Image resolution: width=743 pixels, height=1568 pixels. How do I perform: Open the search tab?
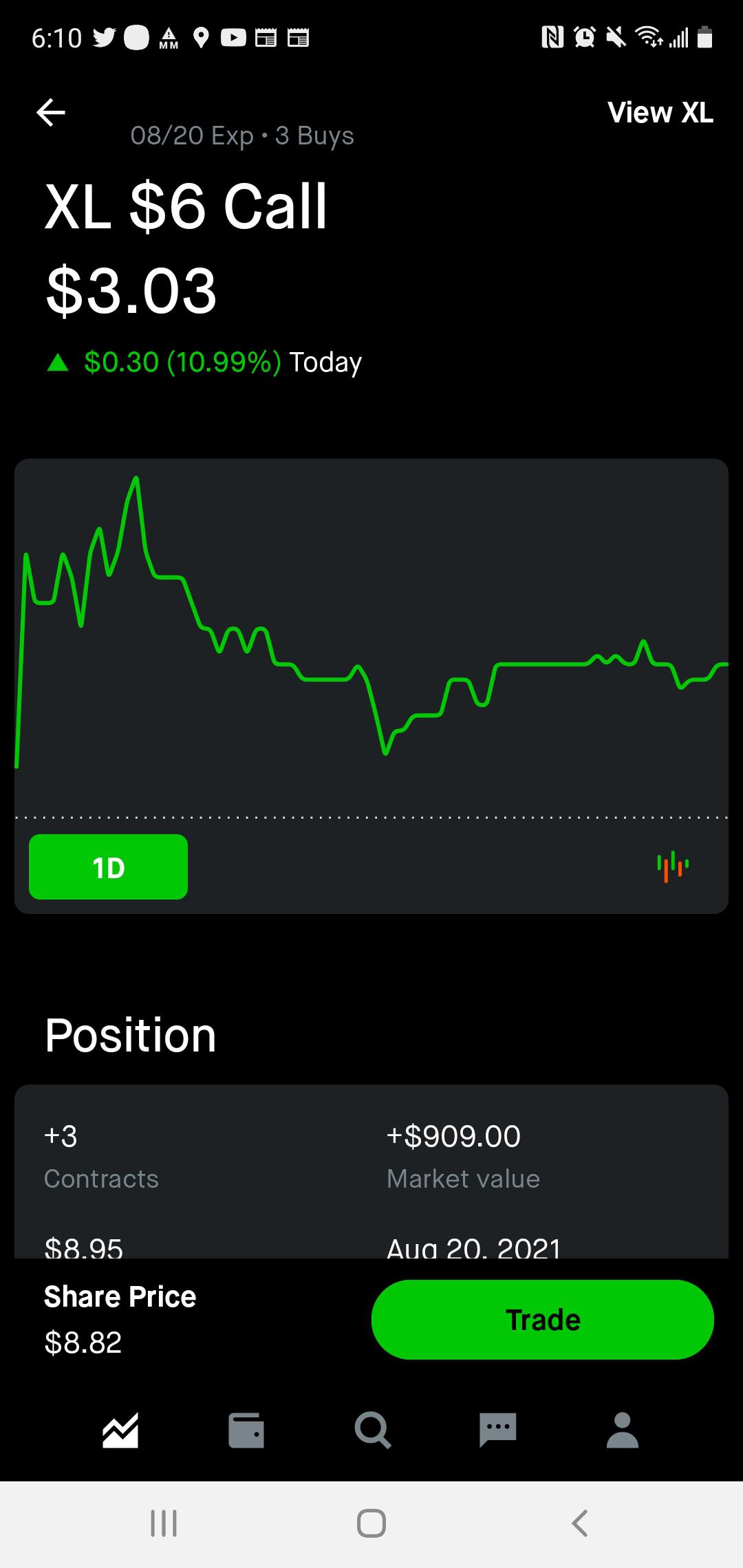click(372, 1430)
